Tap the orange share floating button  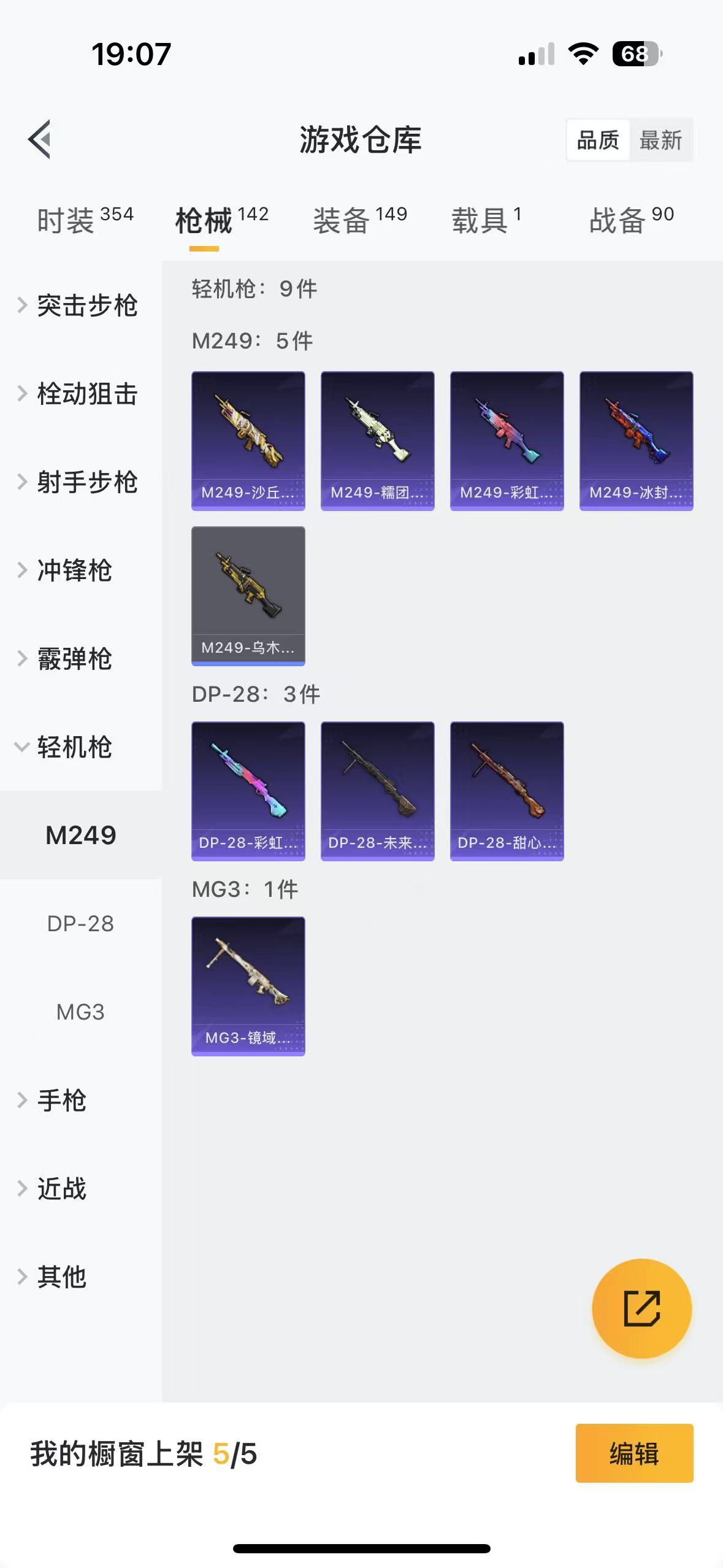(641, 1309)
